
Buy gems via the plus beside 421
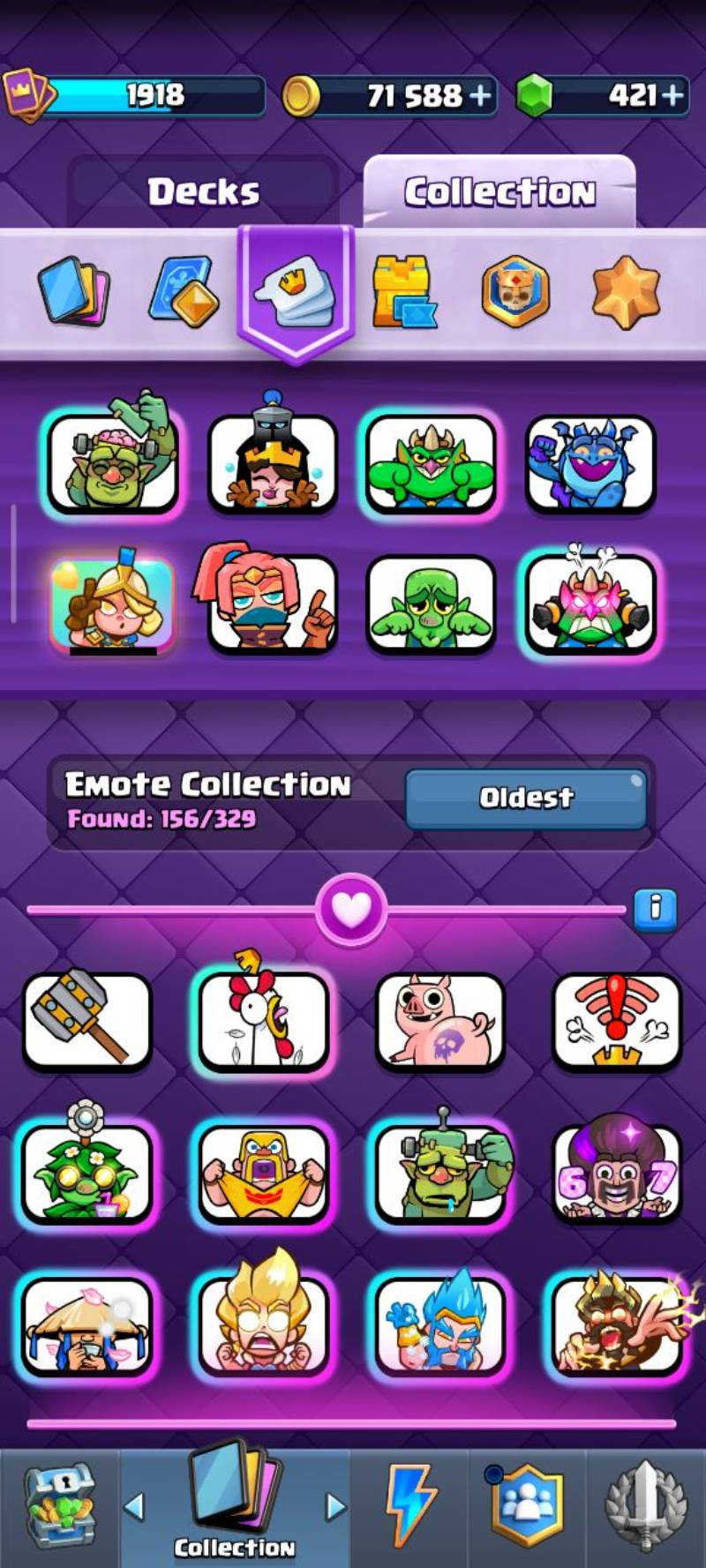(x=672, y=95)
